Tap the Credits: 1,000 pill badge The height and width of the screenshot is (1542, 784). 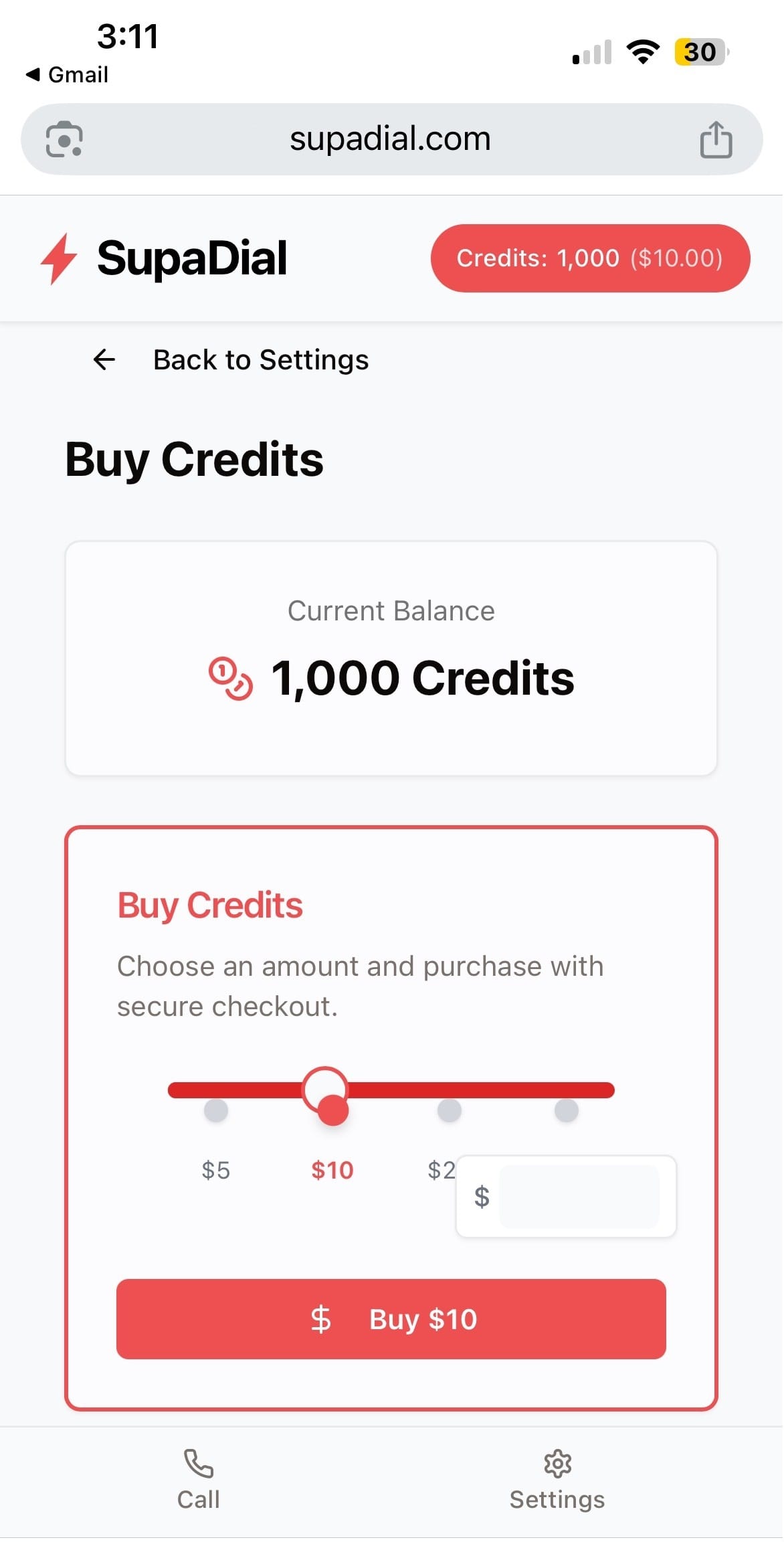pyautogui.click(x=591, y=258)
